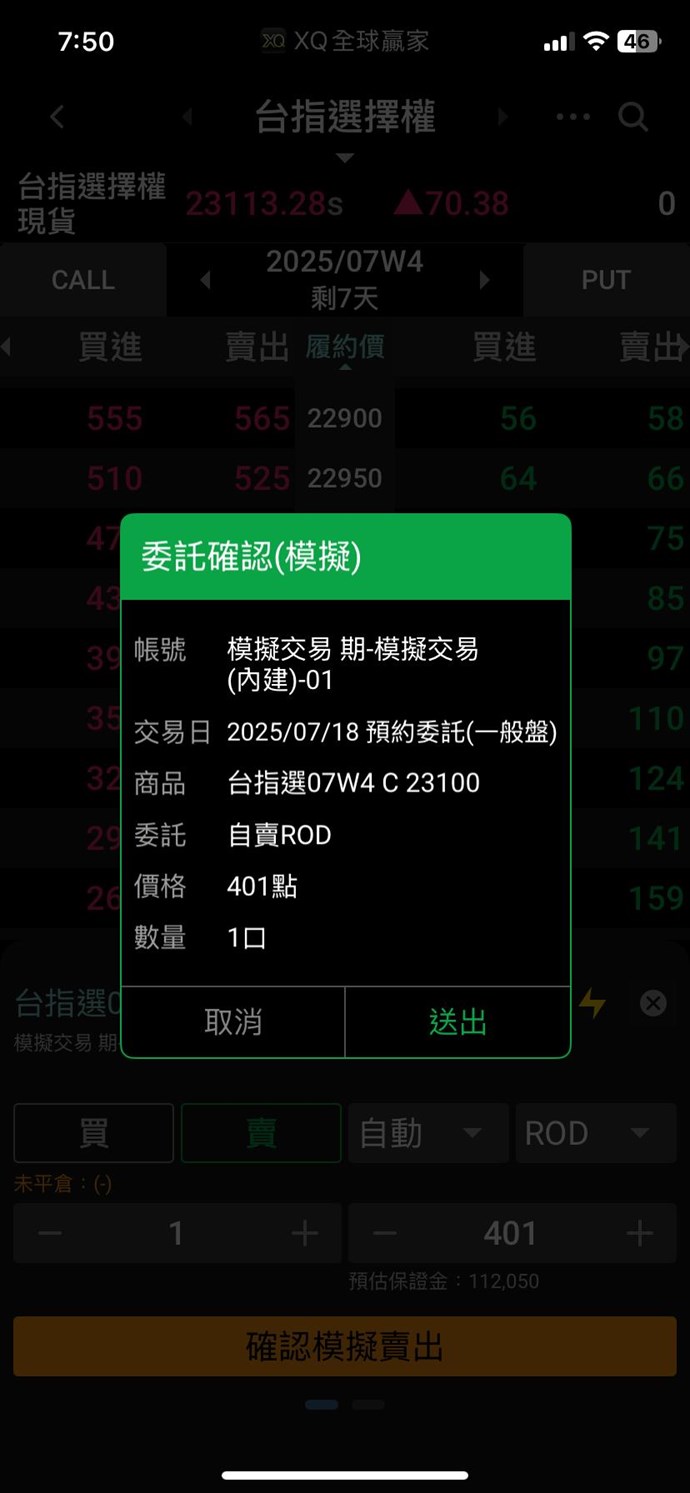The width and height of the screenshot is (690, 1493).
Task: Tap 送出 to submit the order
Action: point(458,1022)
